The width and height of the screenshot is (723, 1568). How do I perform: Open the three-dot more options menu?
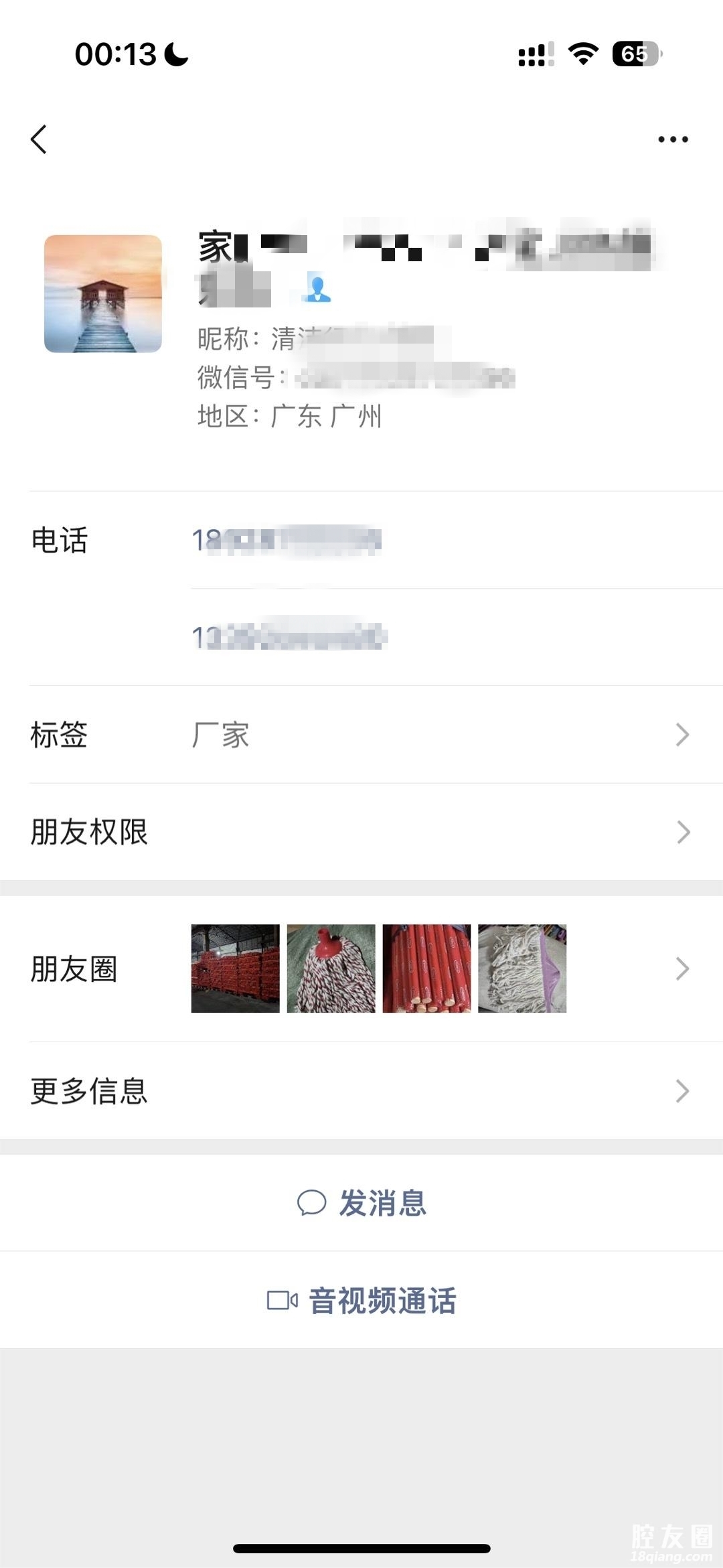click(673, 139)
